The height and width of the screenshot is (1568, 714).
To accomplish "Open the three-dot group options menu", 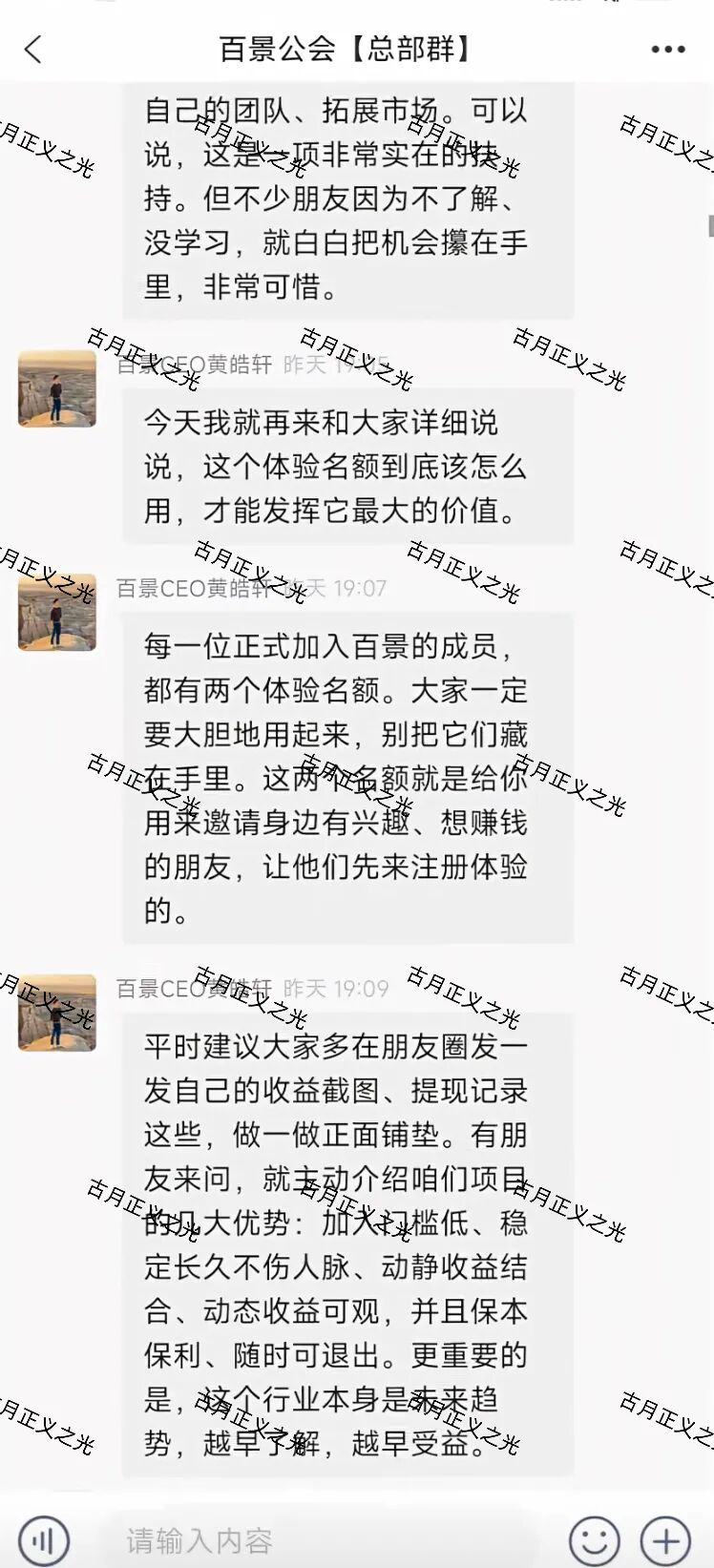I will (667, 49).
